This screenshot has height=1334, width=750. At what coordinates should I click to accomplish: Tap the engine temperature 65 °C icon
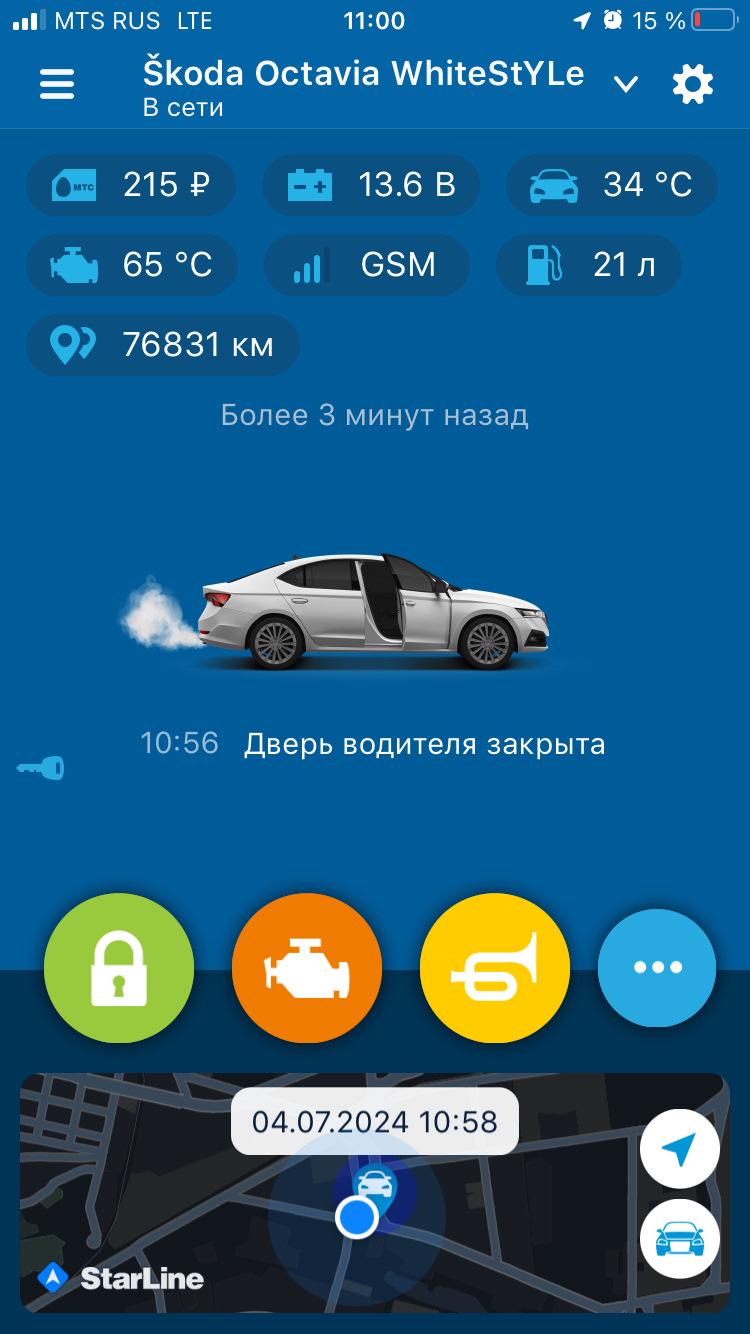[x=74, y=265]
